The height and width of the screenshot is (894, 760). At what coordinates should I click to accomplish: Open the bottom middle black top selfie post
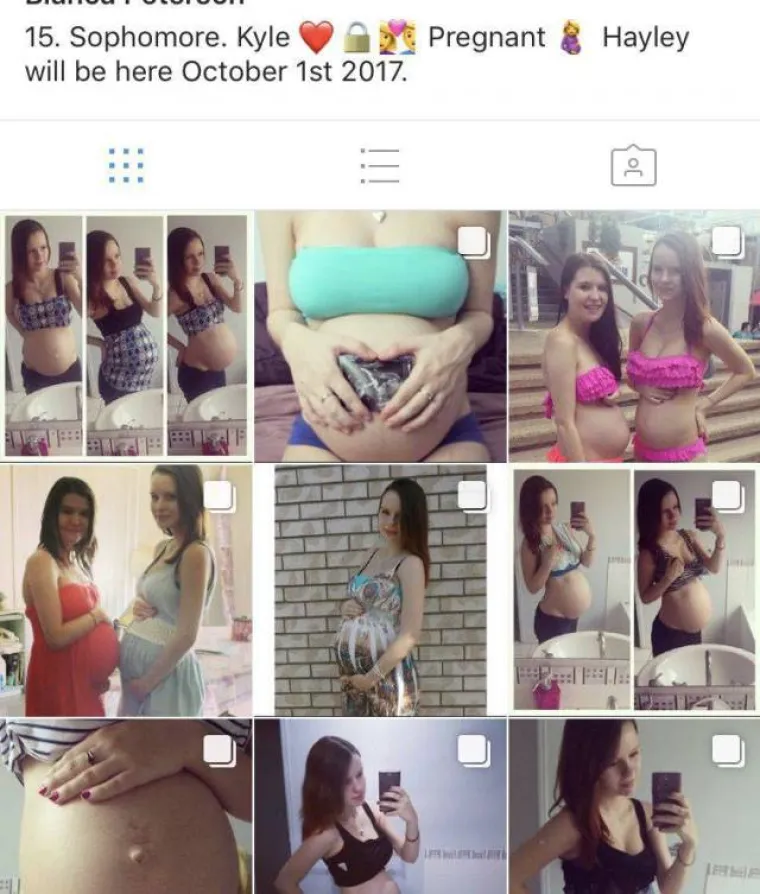click(x=379, y=805)
